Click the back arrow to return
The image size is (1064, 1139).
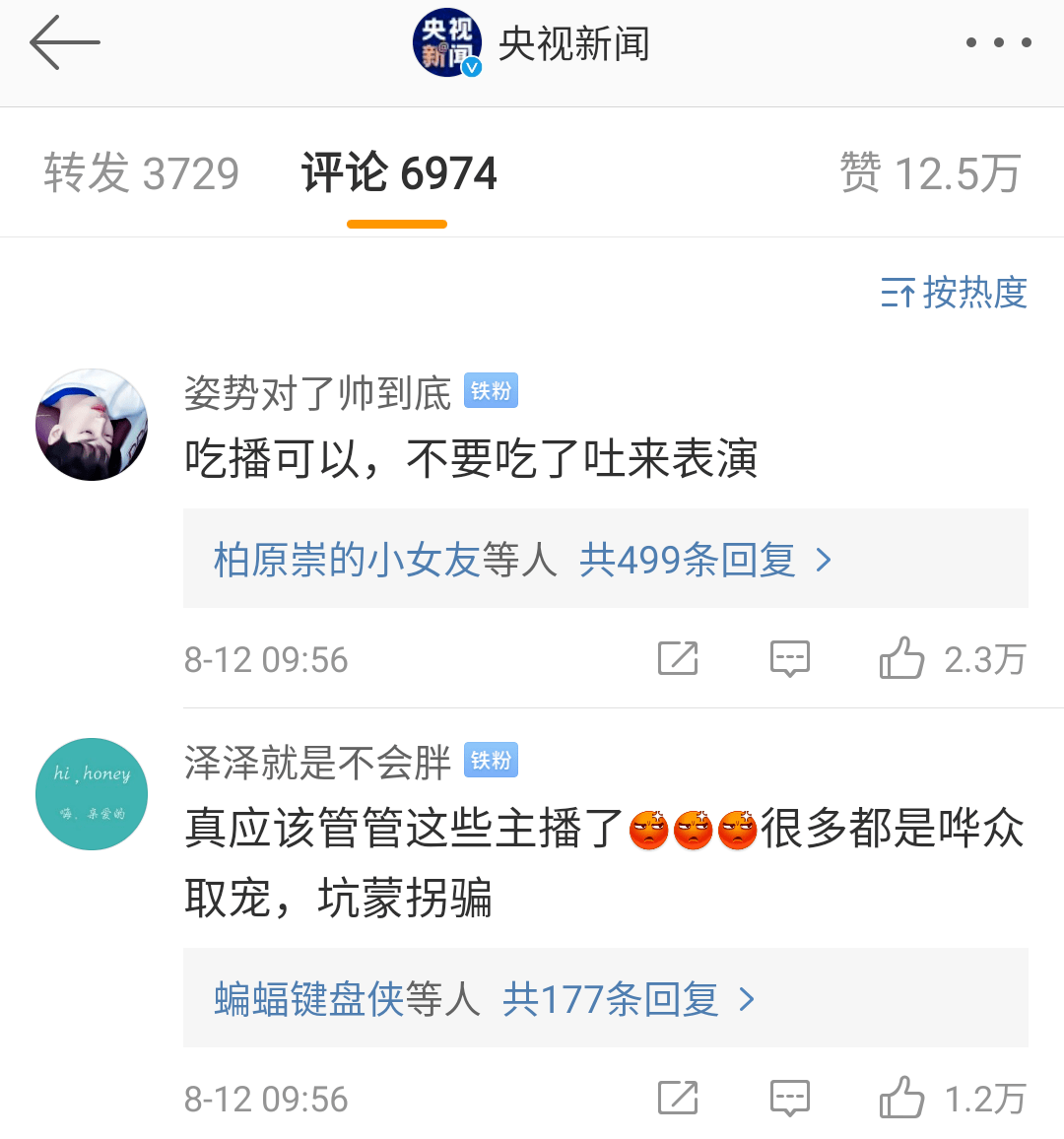click(64, 42)
